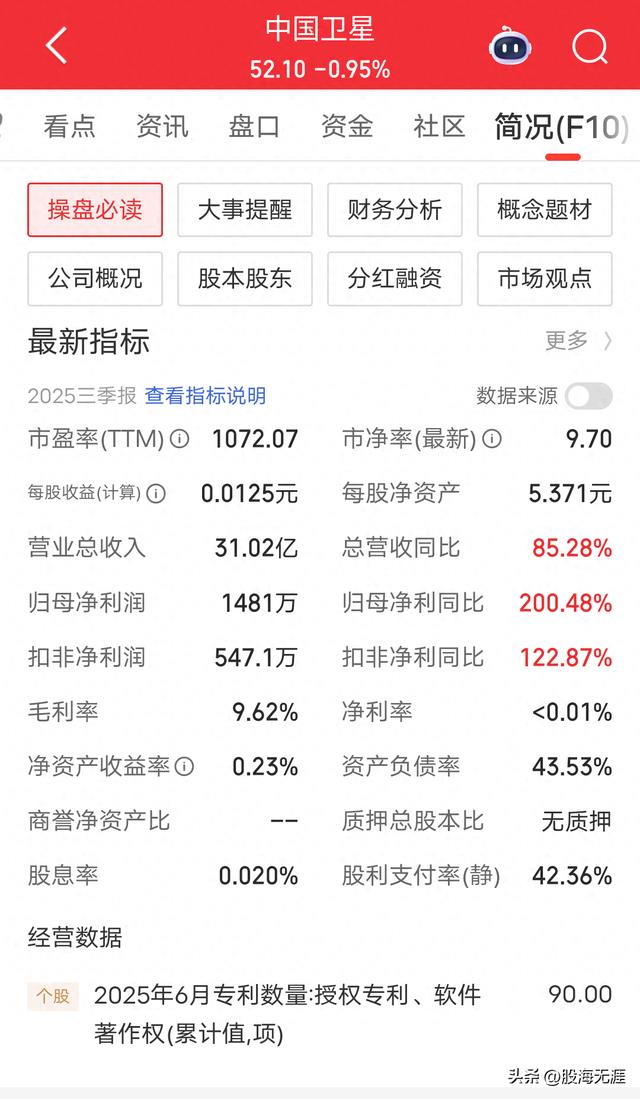The width and height of the screenshot is (640, 1099).
Task: View the 分红融资 section
Action: (x=395, y=279)
